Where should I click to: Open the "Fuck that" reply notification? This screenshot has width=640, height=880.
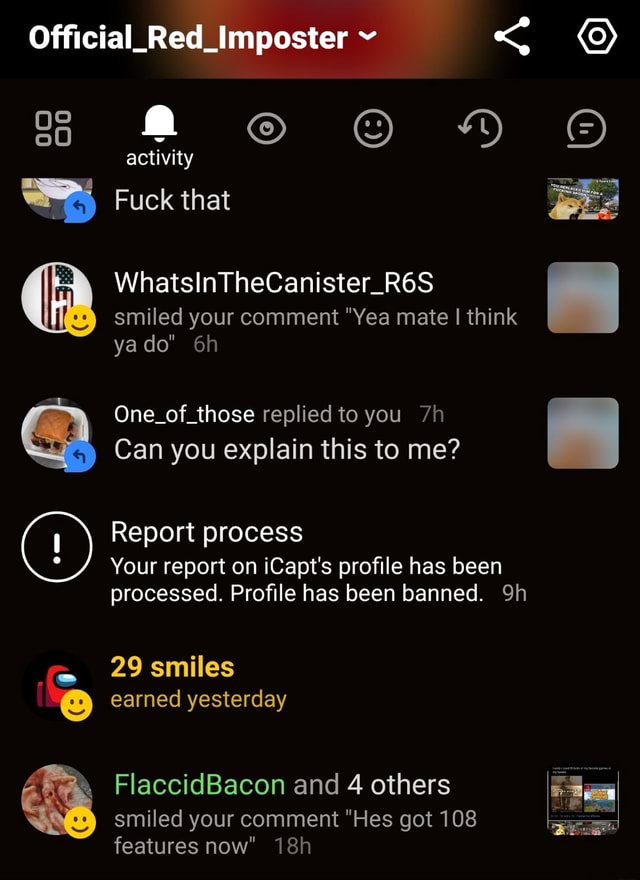pyautogui.click(x=172, y=200)
